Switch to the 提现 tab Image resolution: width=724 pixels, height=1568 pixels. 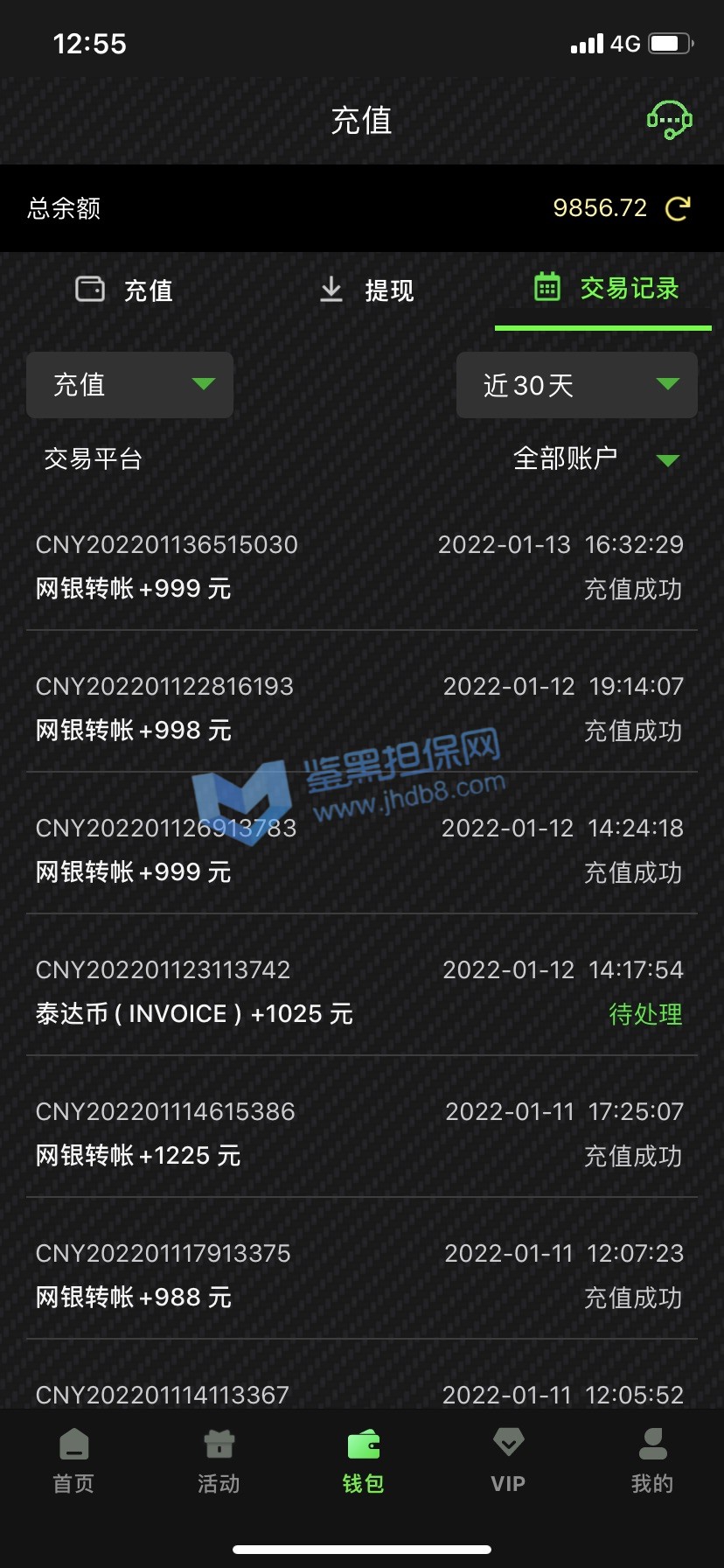tap(366, 290)
